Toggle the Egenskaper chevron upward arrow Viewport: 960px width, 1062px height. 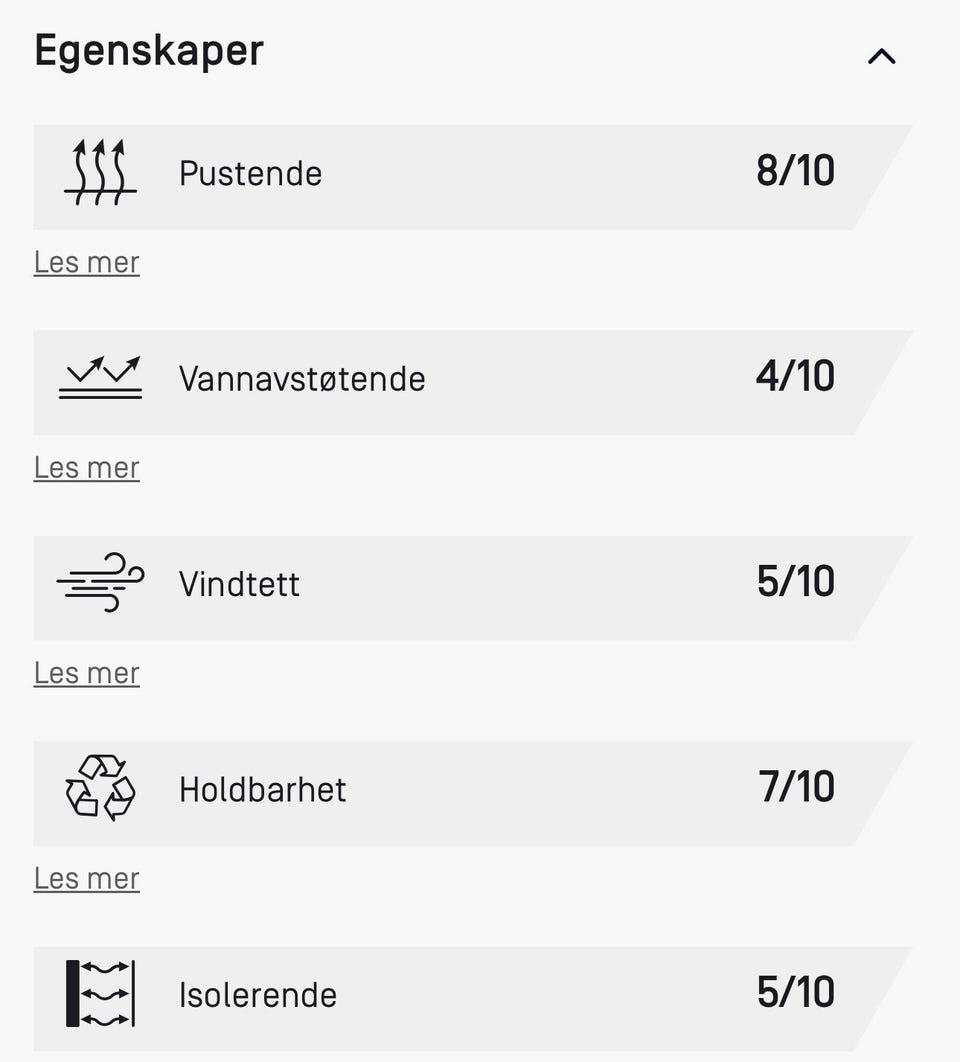coord(881,56)
